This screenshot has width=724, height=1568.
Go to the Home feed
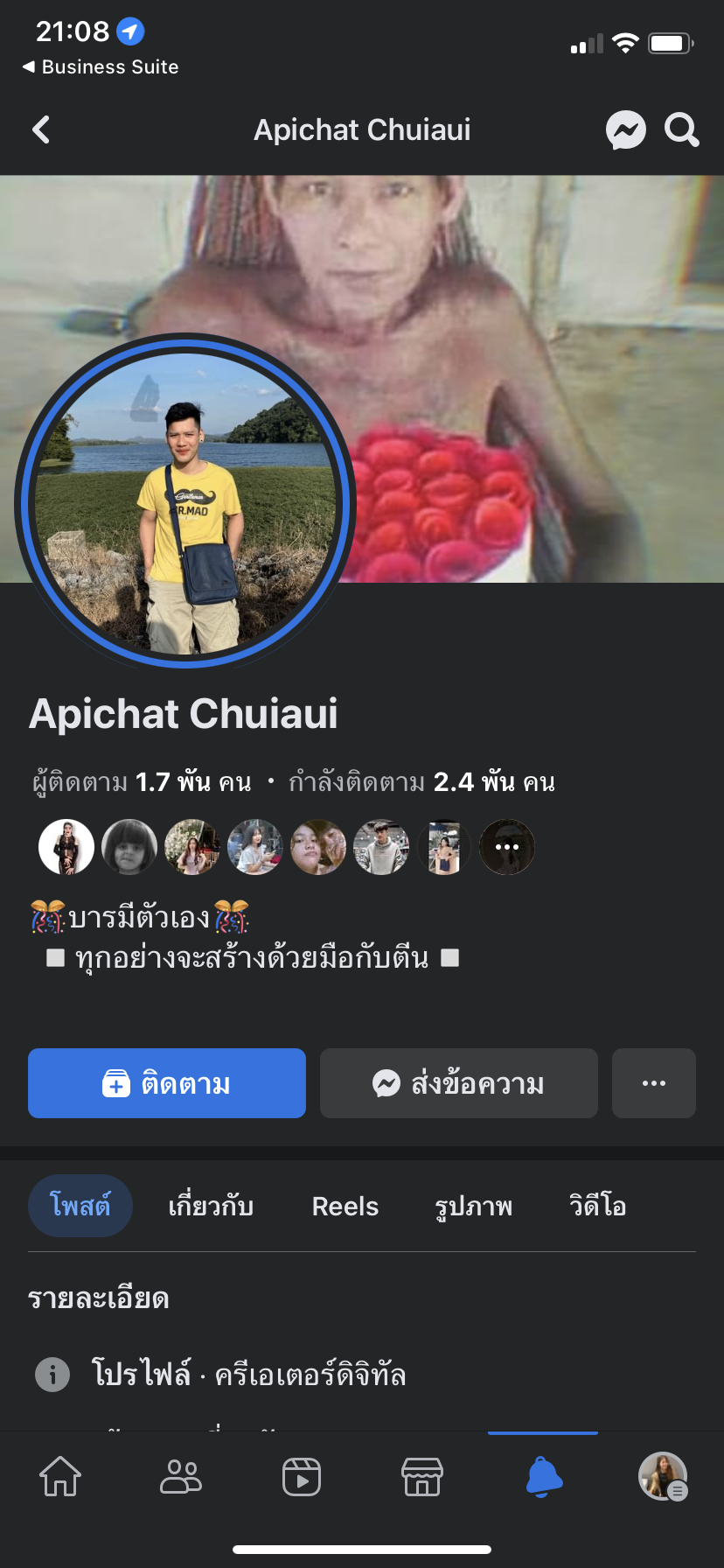(60, 1477)
